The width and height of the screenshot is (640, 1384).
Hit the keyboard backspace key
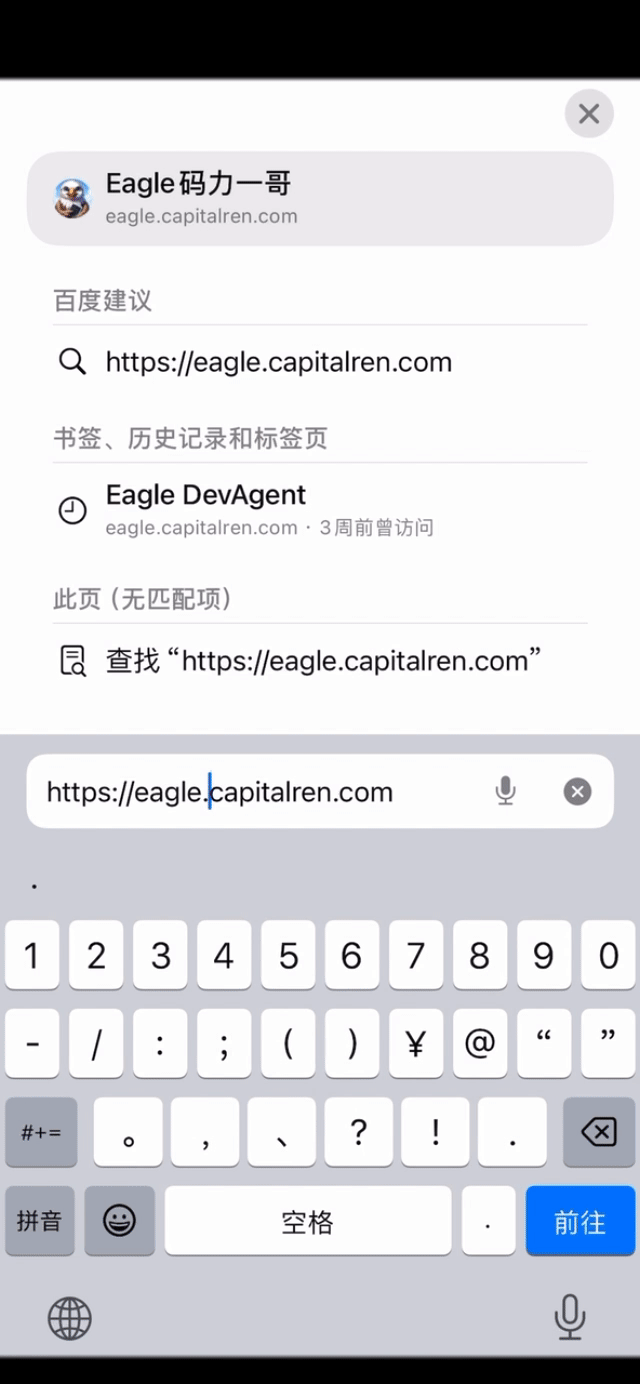598,1132
